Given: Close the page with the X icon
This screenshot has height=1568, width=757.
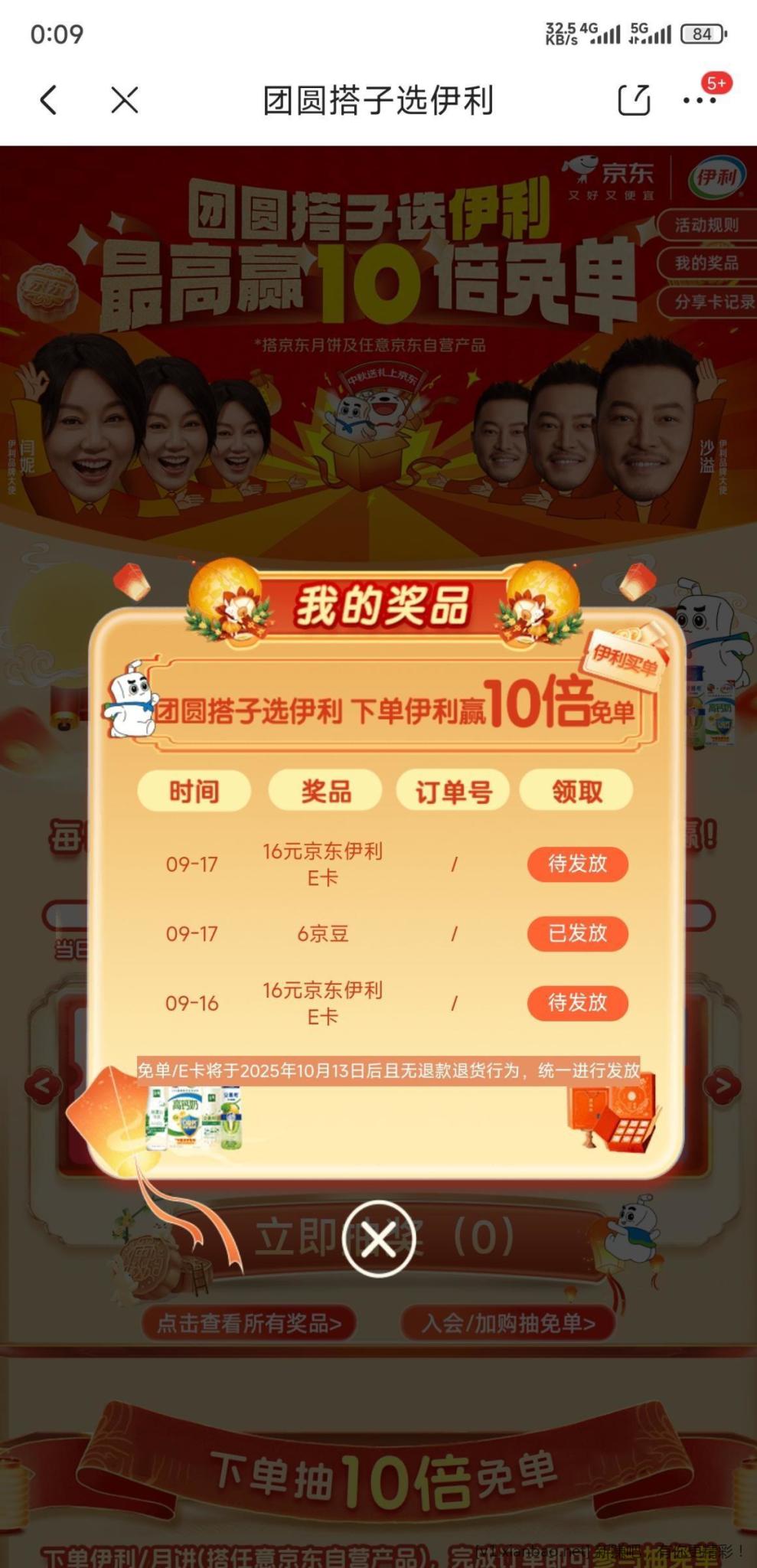Looking at the screenshot, I should click(124, 100).
